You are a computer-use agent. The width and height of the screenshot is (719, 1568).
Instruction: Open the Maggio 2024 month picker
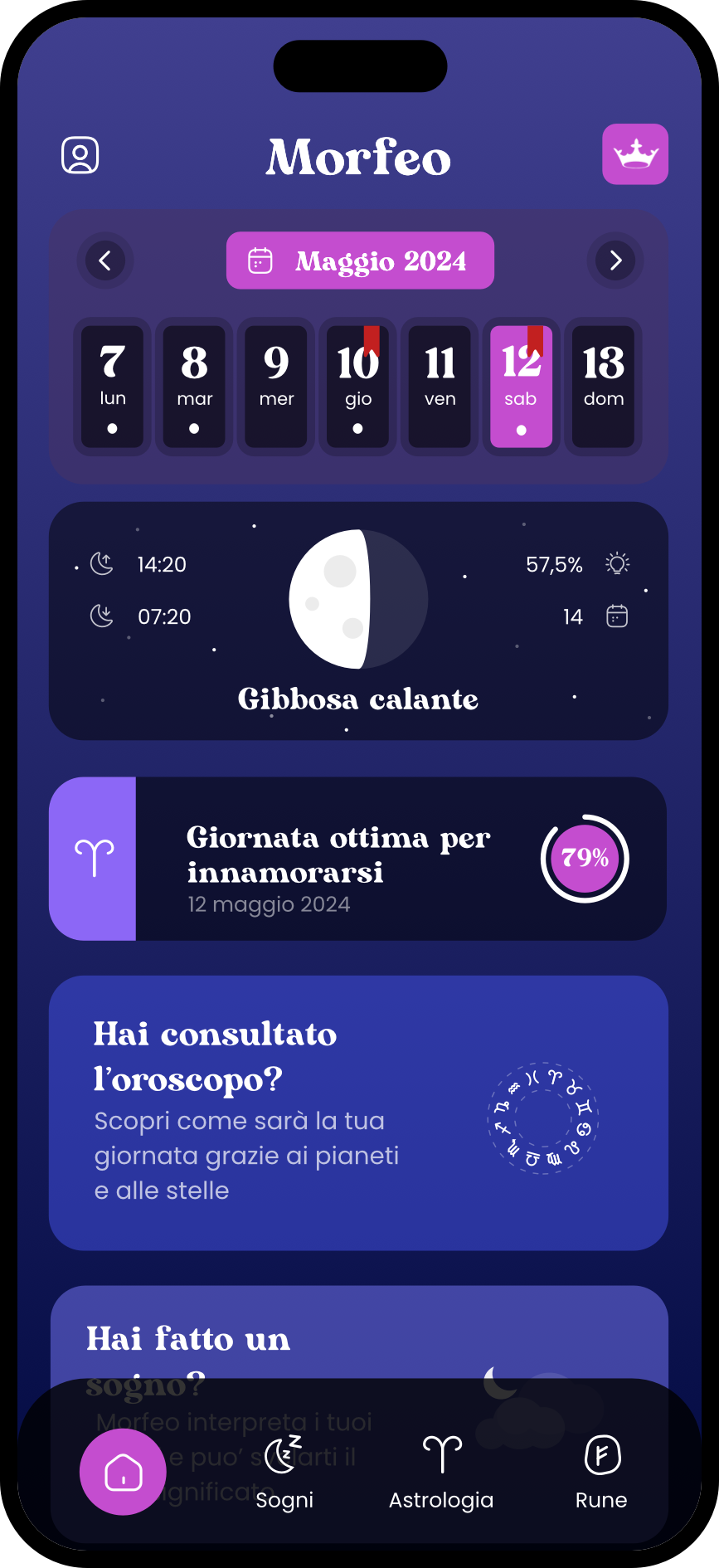360,261
